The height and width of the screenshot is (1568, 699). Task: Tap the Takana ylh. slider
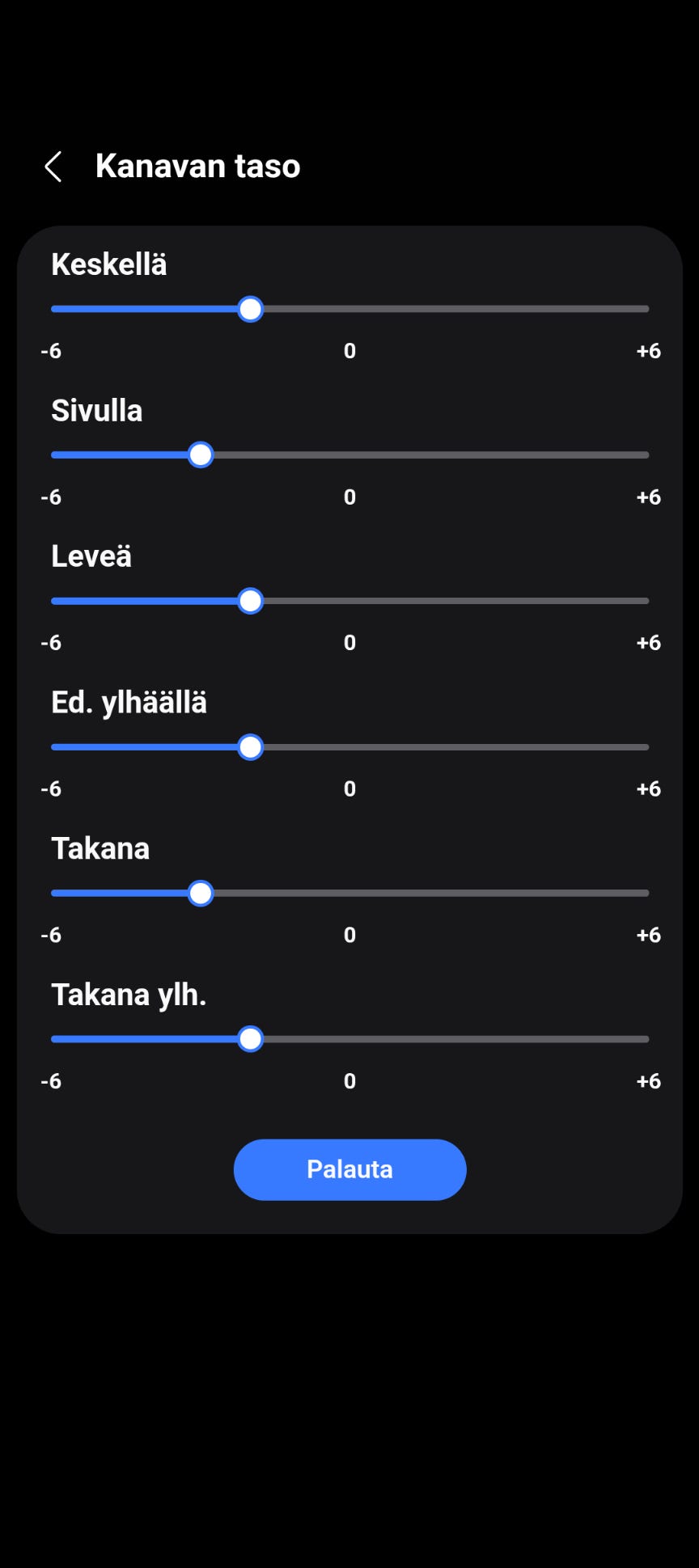[349, 1039]
